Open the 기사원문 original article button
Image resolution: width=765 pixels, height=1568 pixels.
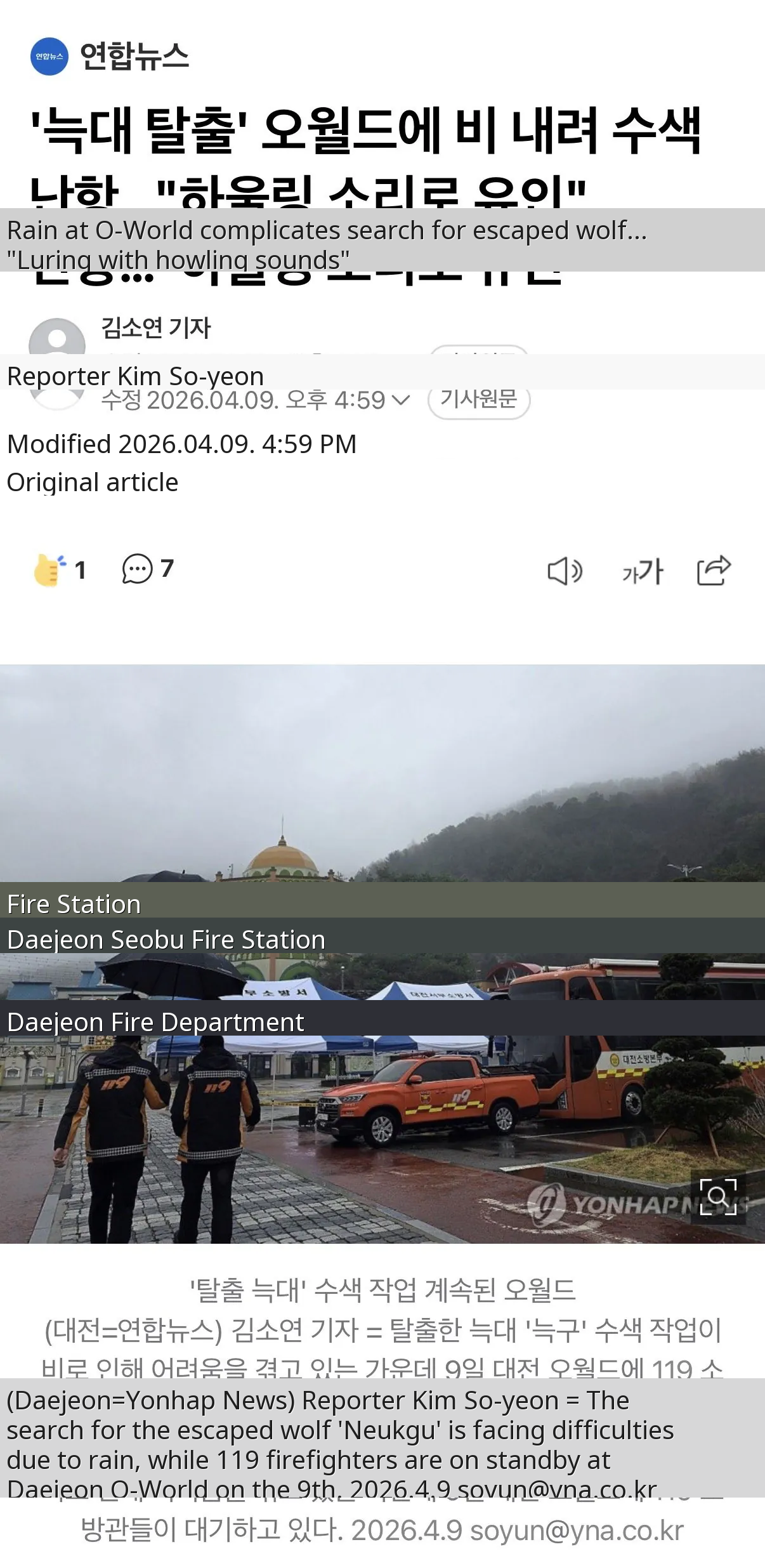coord(479,400)
